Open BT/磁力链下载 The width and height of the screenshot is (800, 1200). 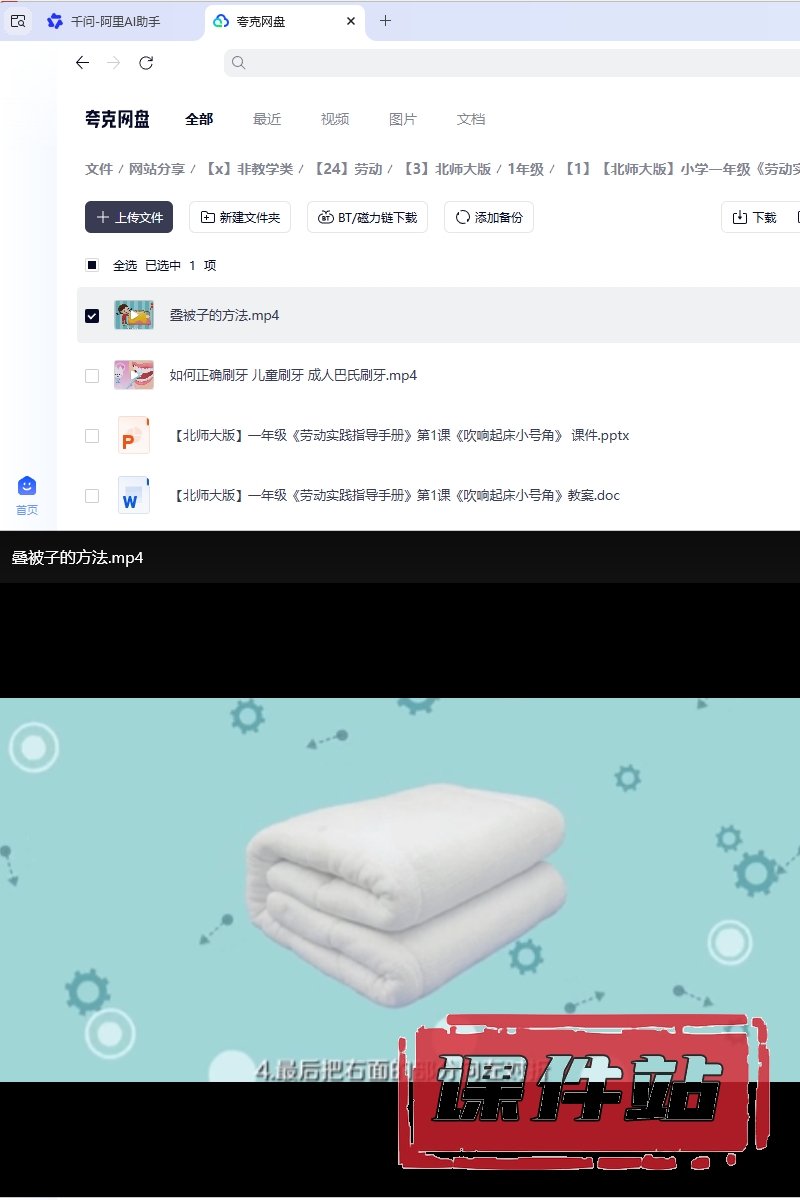367,217
